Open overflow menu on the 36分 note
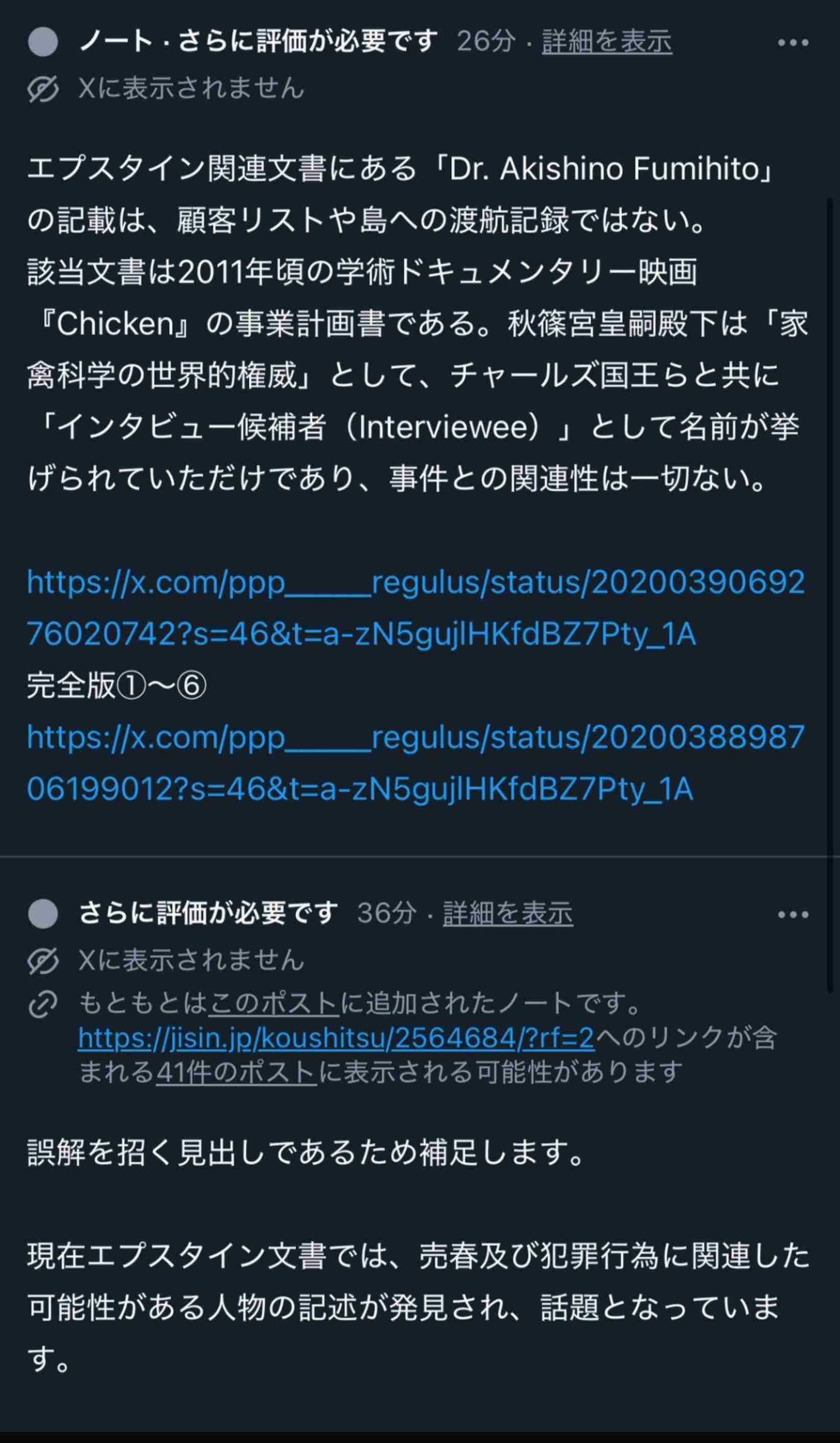The height and width of the screenshot is (1443, 840). click(x=792, y=914)
